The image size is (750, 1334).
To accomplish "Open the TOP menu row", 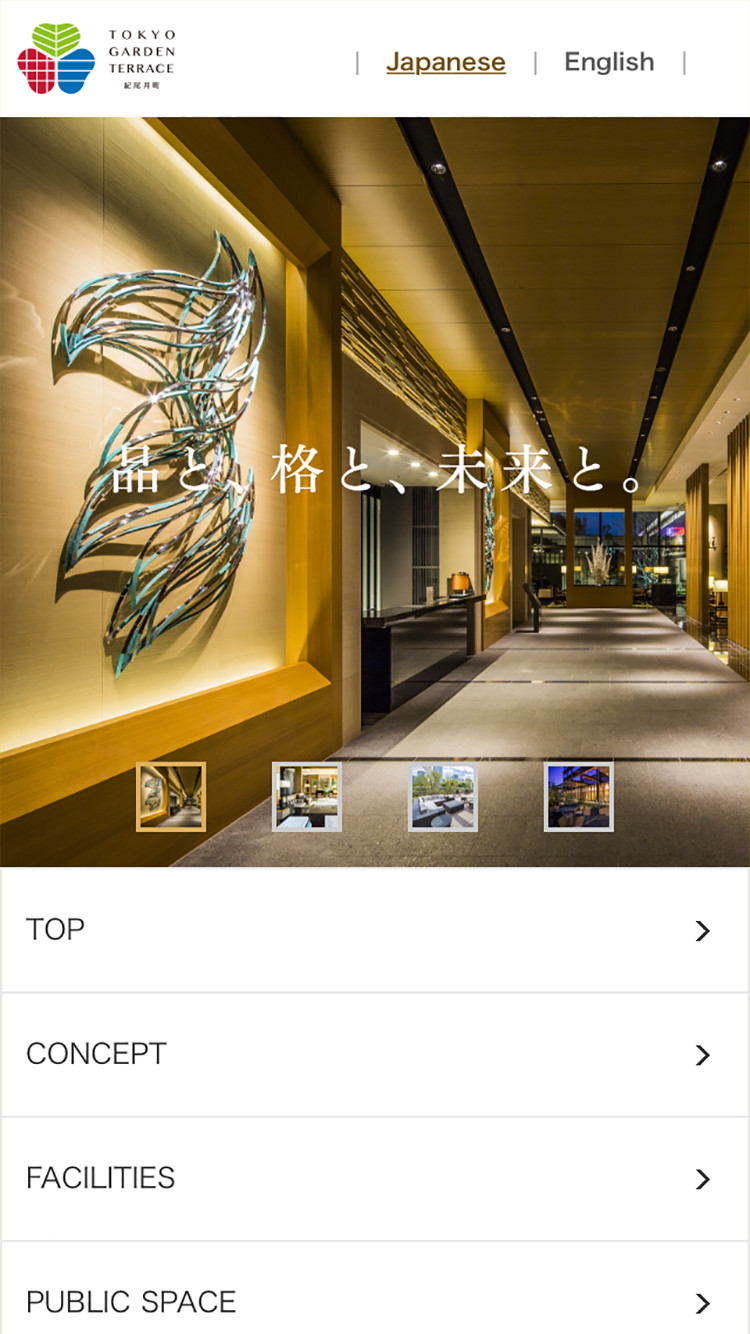I will point(374,930).
